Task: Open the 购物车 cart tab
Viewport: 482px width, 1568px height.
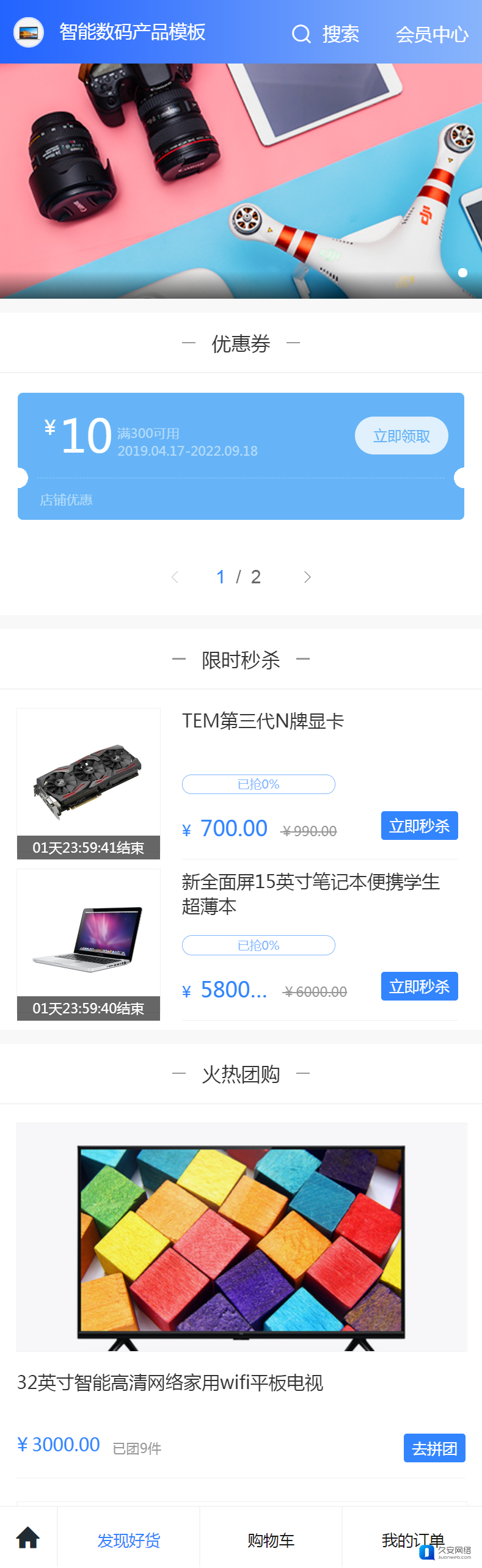Action: [x=271, y=1541]
